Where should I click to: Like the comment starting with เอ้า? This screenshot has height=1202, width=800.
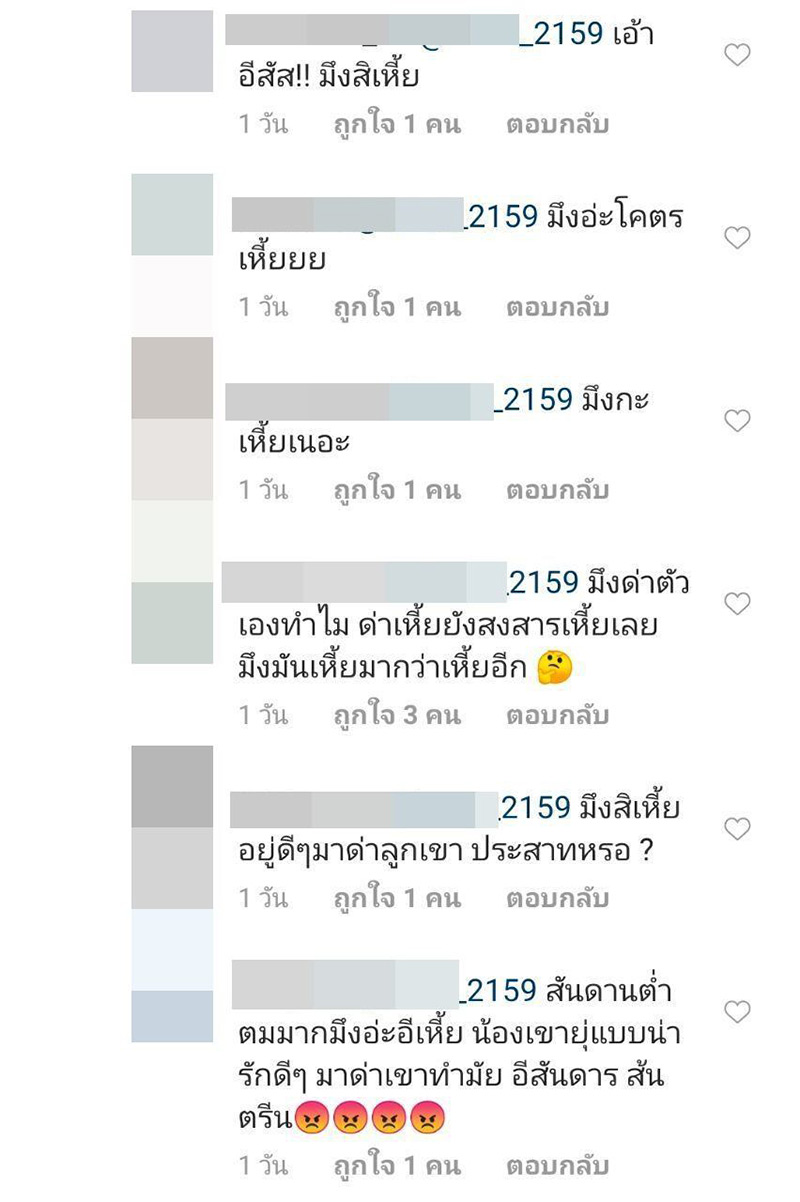click(737, 55)
